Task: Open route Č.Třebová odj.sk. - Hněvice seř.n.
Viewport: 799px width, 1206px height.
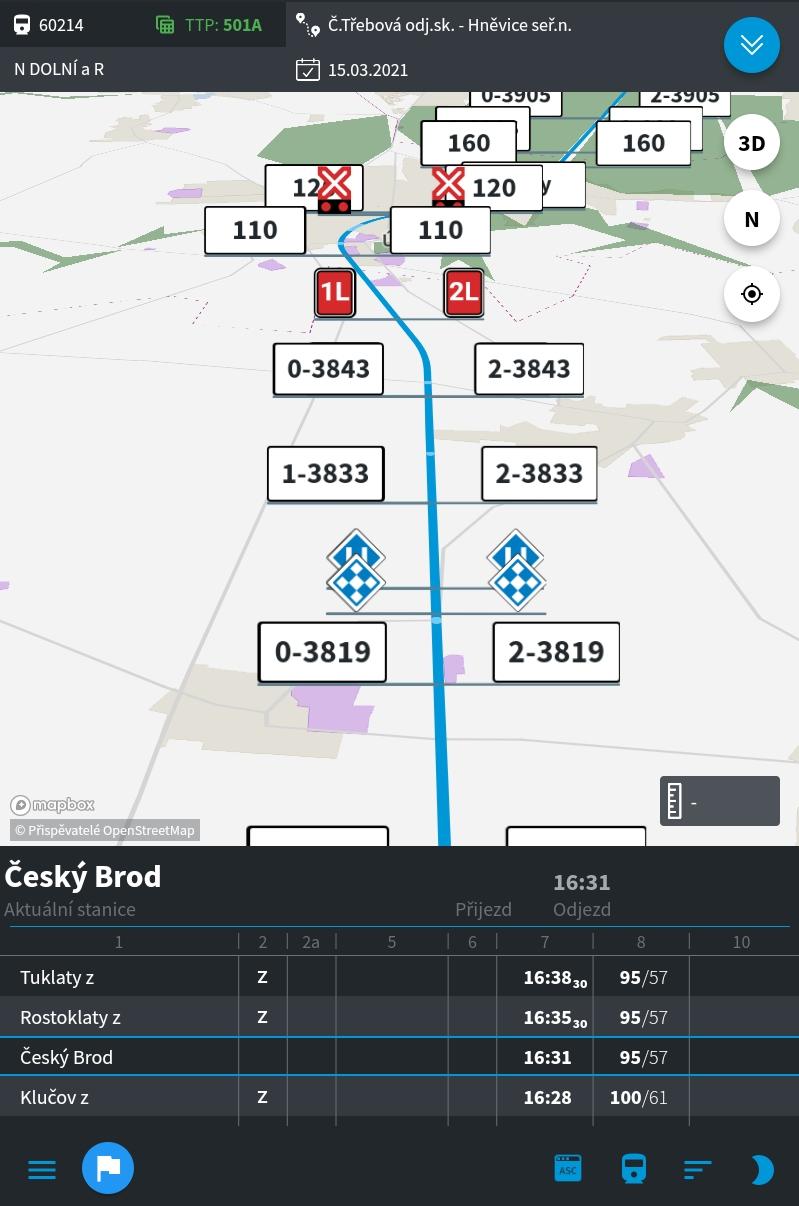Action: coord(435,25)
